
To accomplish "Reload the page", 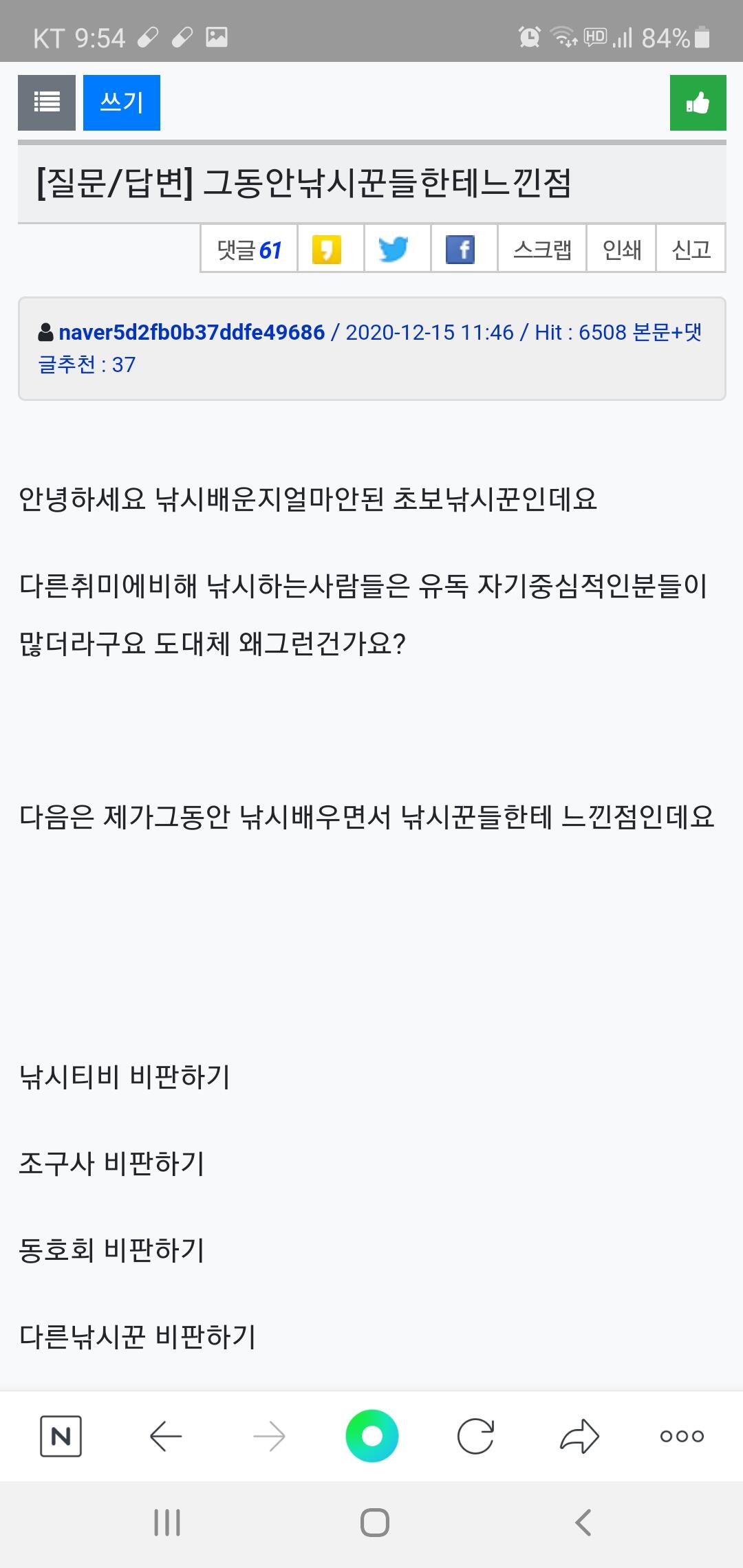I will coord(475,1436).
